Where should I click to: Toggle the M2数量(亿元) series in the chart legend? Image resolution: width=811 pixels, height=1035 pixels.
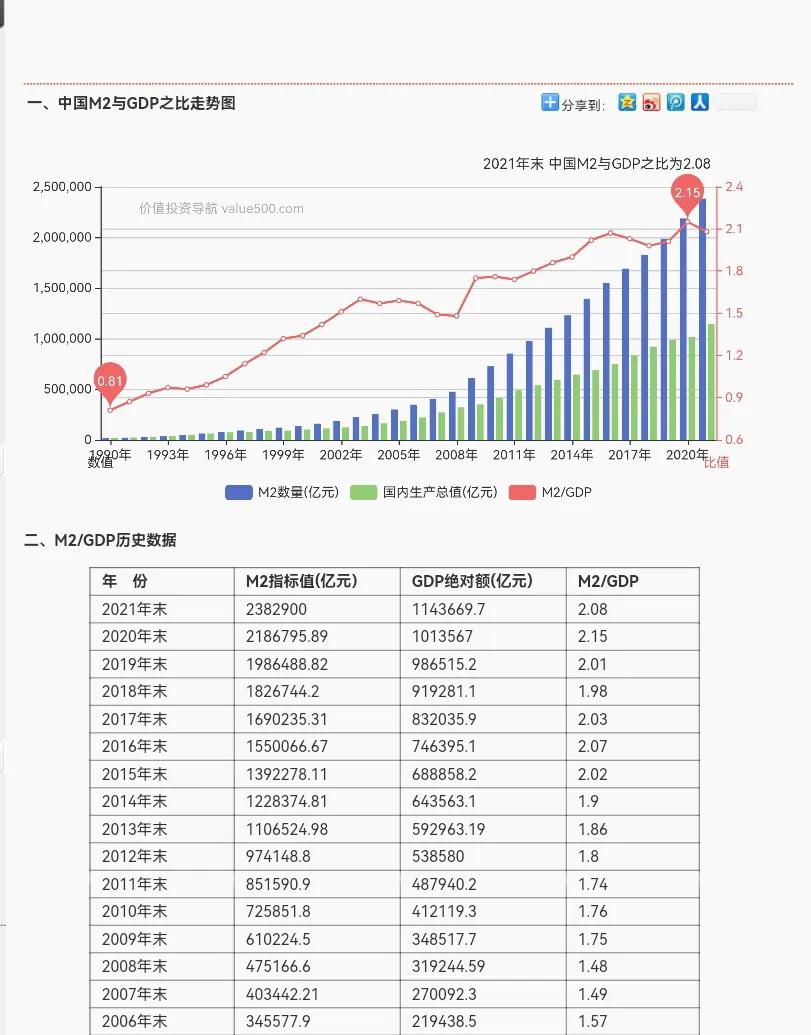click(x=283, y=492)
